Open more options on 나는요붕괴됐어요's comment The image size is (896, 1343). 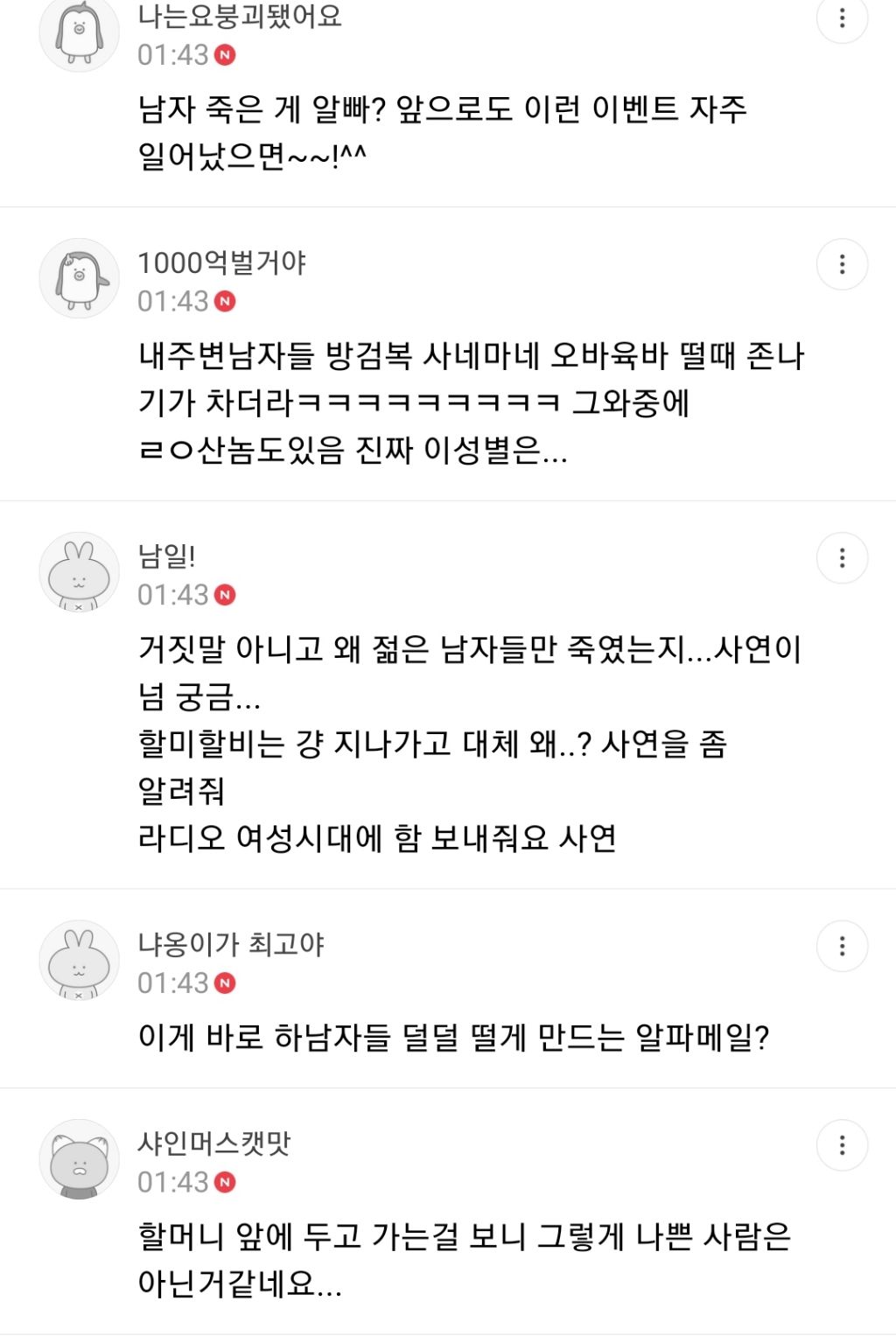point(842,18)
